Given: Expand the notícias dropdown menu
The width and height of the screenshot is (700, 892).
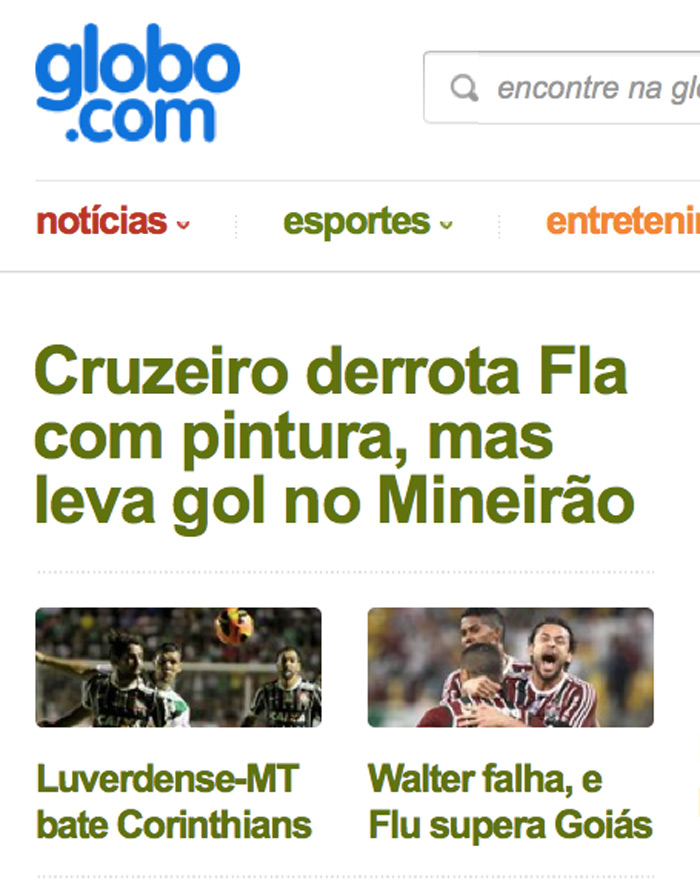Looking at the screenshot, I should tap(112, 222).
